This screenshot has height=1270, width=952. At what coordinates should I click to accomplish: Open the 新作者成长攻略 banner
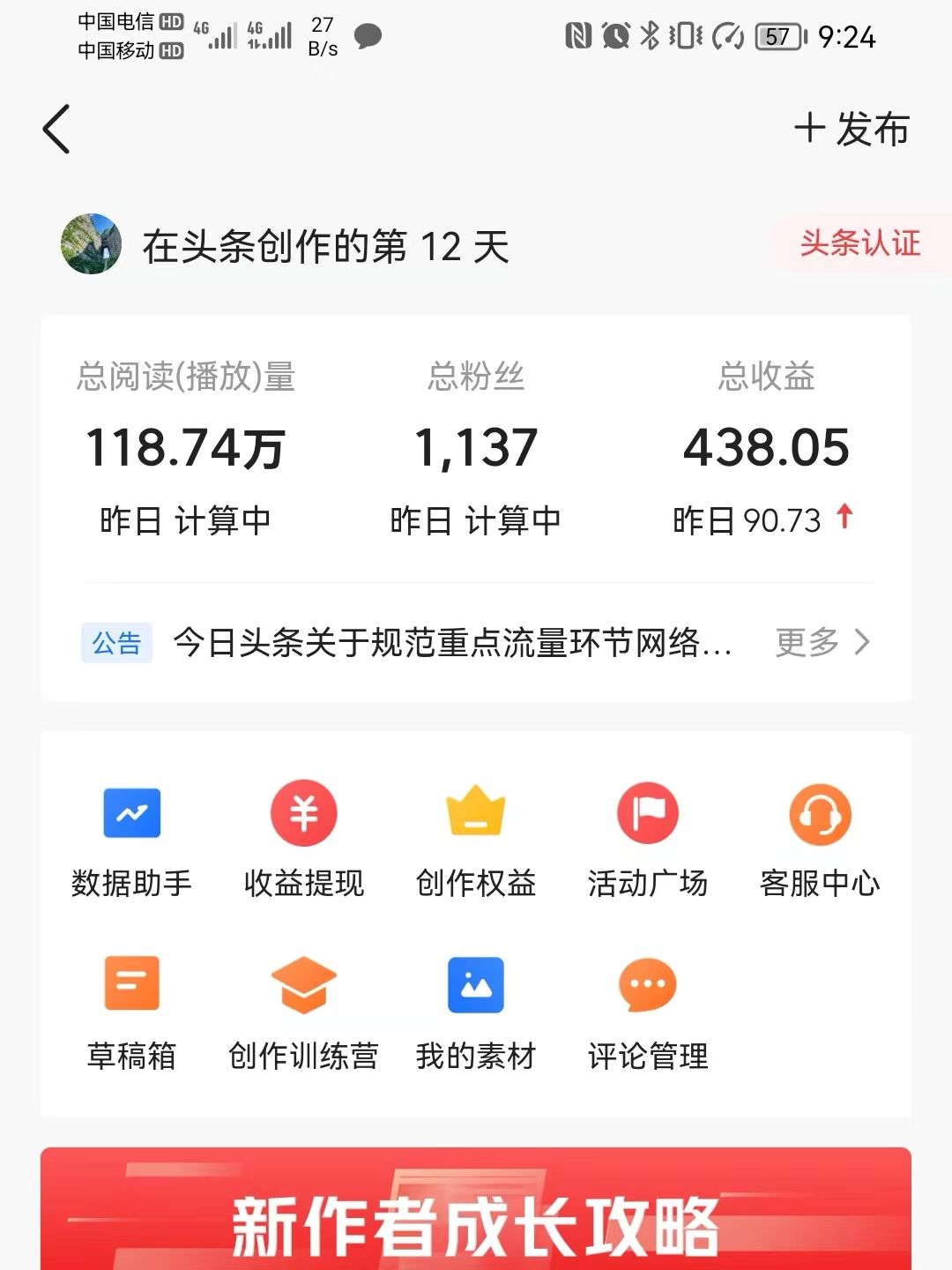point(475,1217)
